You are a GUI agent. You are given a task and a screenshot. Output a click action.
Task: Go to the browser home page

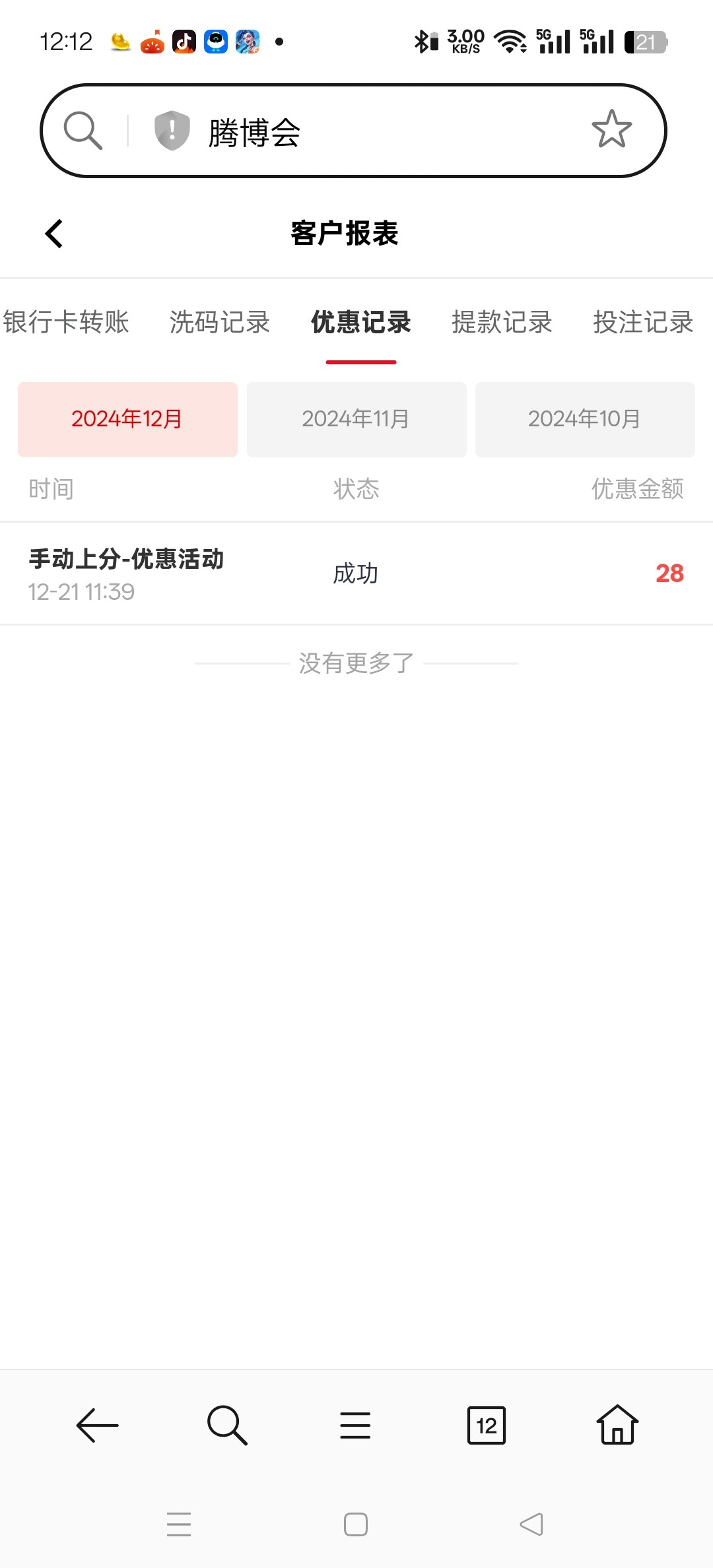(x=617, y=1425)
